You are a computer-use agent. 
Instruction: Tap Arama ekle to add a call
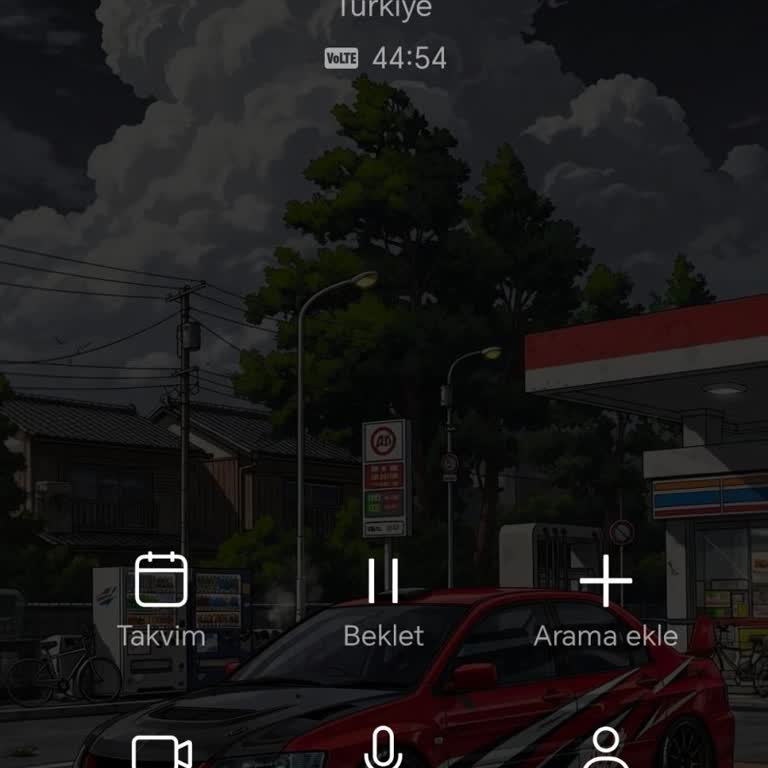606,598
